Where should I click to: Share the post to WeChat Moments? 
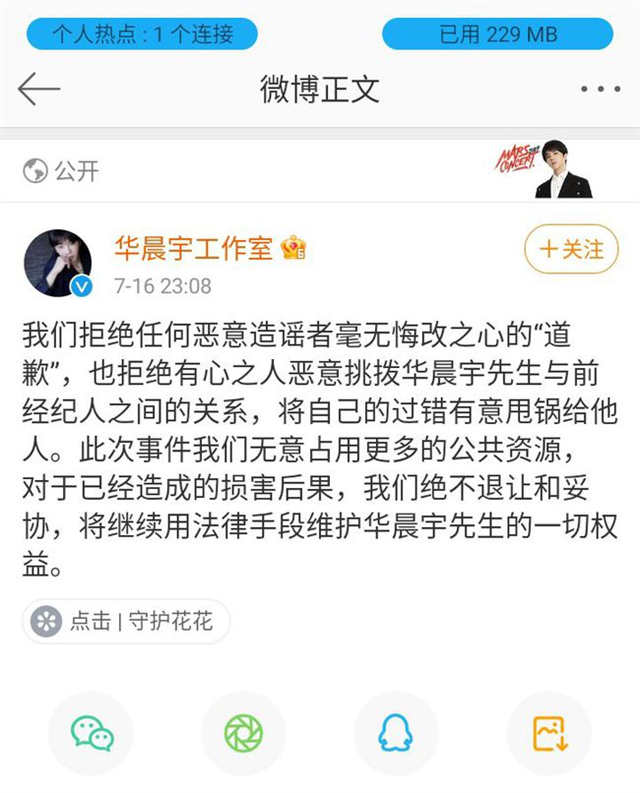click(x=243, y=733)
